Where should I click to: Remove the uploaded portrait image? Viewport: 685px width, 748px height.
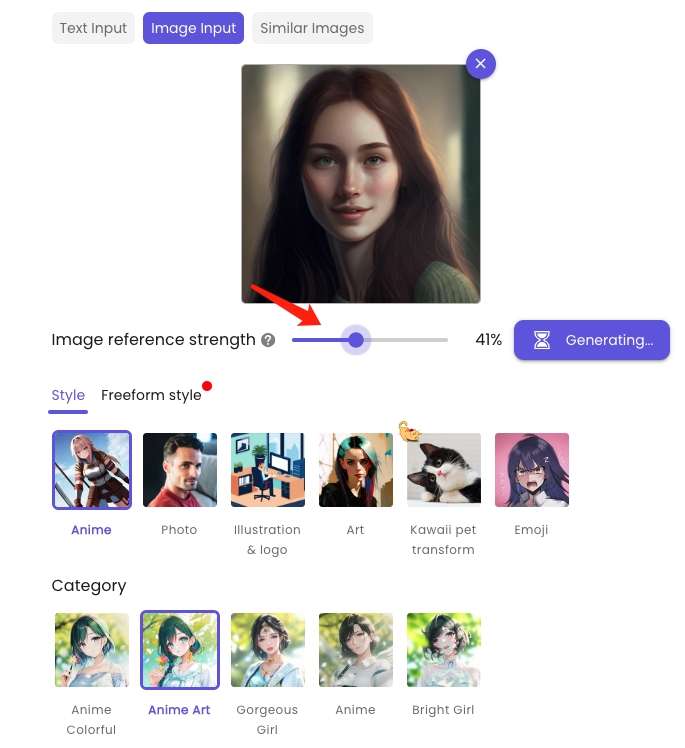tap(480, 64)
